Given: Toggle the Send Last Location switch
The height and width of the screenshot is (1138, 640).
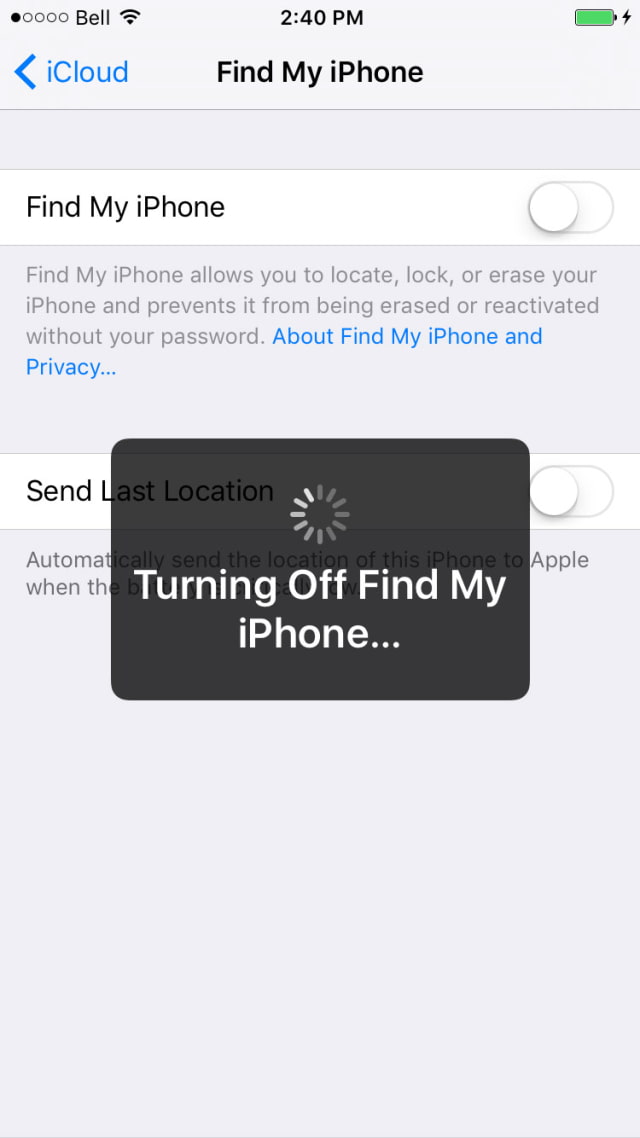Looking at the screenshot, I should (x=570, y=491).
